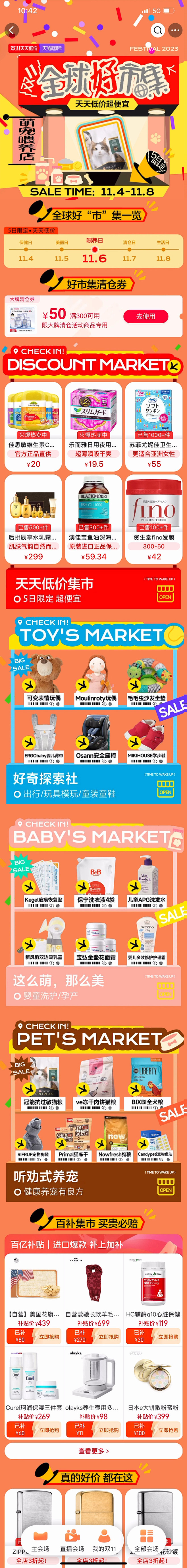Screen dimensions: 187x1568
Task: Open the 我的双11 bottom tab
Action: (104, 1549)
